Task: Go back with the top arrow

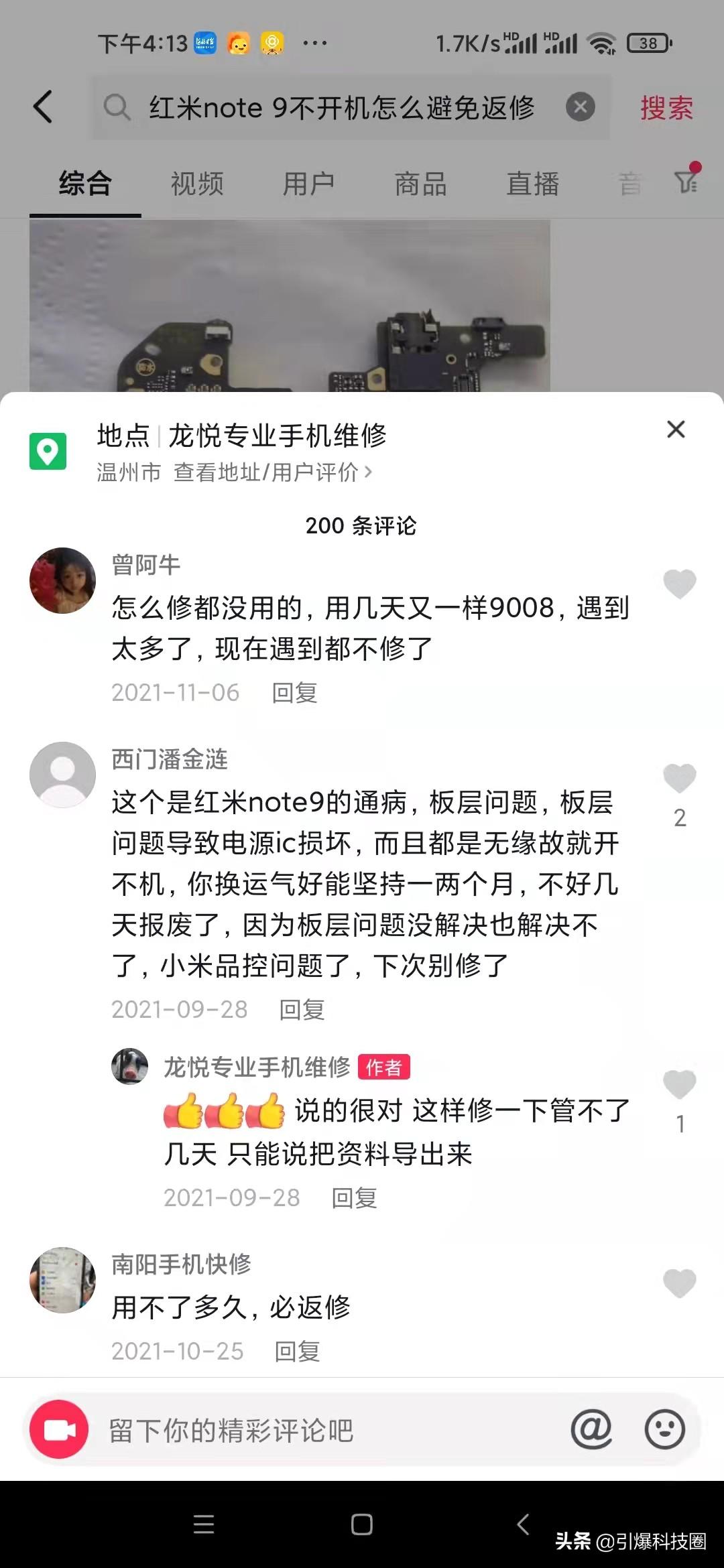Action: (43, 107)
